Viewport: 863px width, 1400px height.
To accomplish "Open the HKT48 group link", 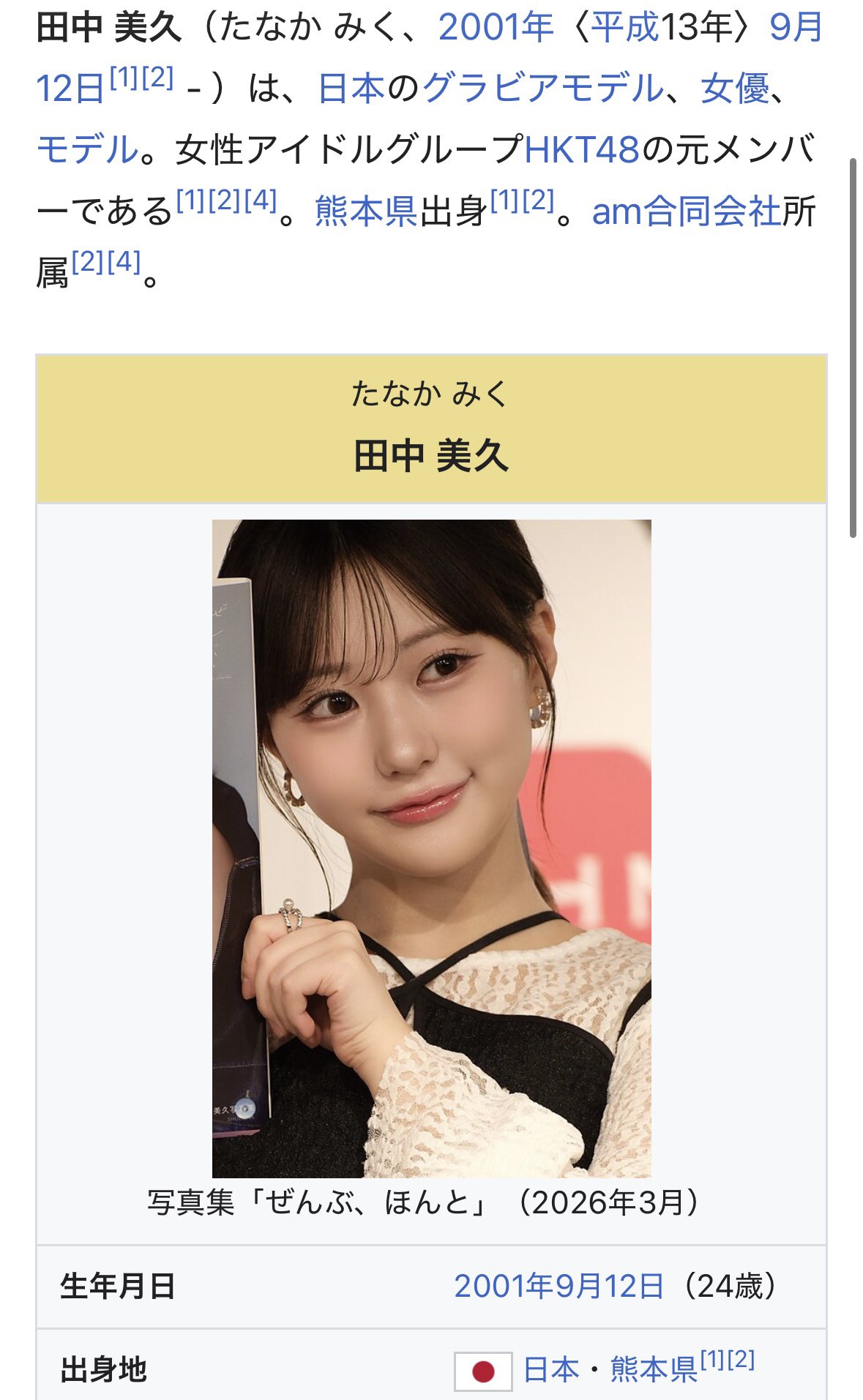I will tap(582, 150).
